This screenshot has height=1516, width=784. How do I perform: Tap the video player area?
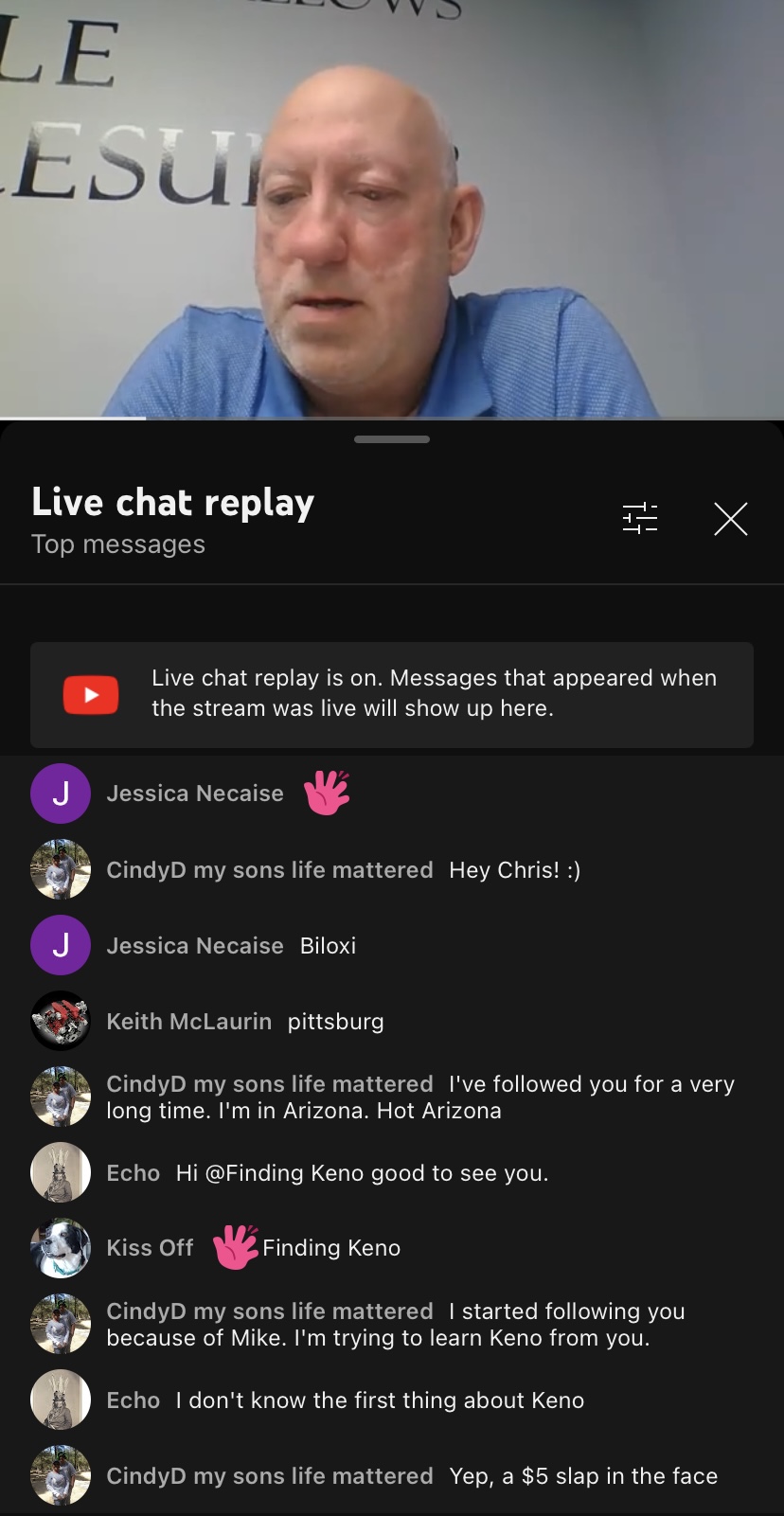[392, 208]
